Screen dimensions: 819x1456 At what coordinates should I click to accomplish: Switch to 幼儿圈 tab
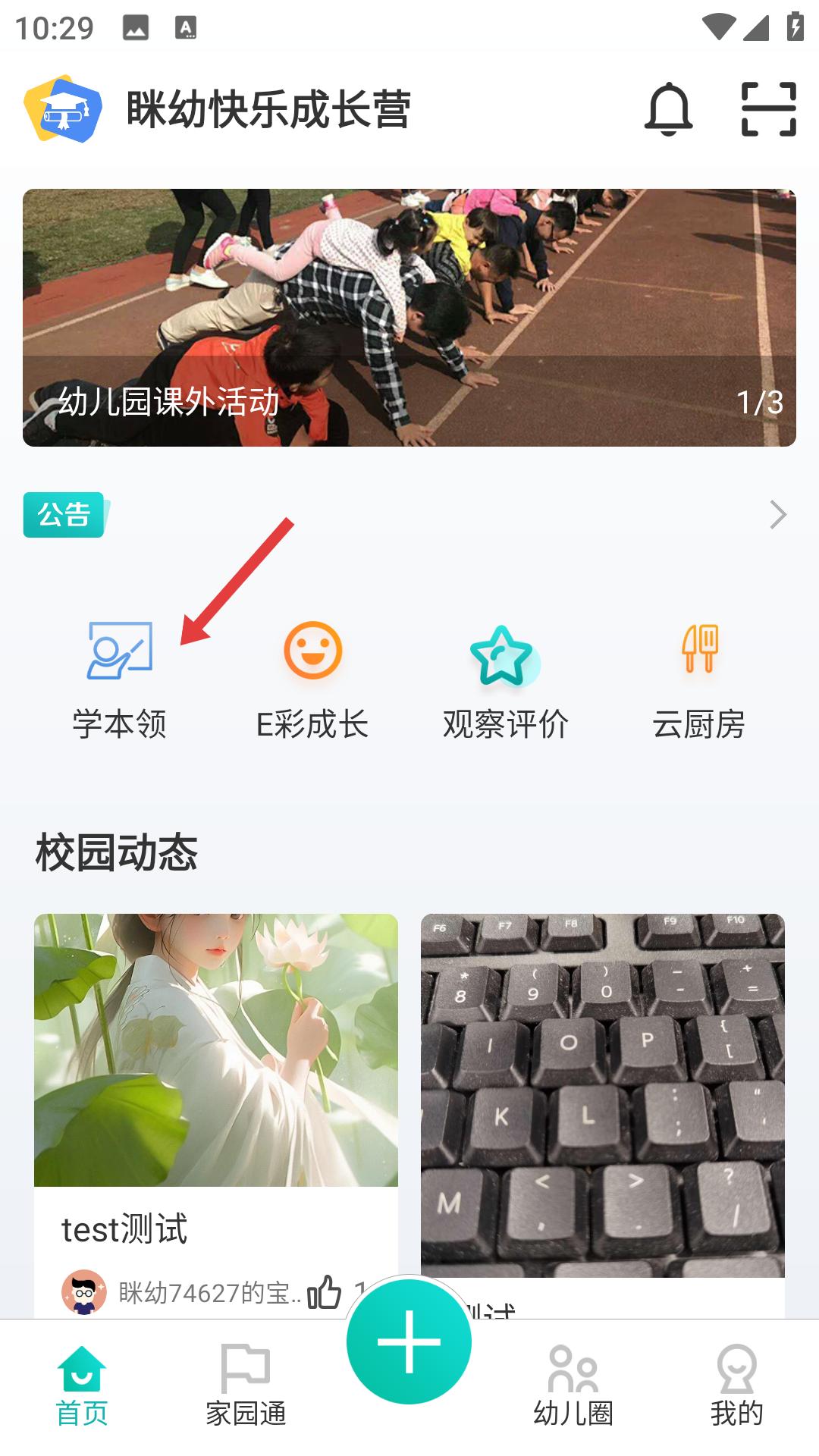click(573, 1386)
